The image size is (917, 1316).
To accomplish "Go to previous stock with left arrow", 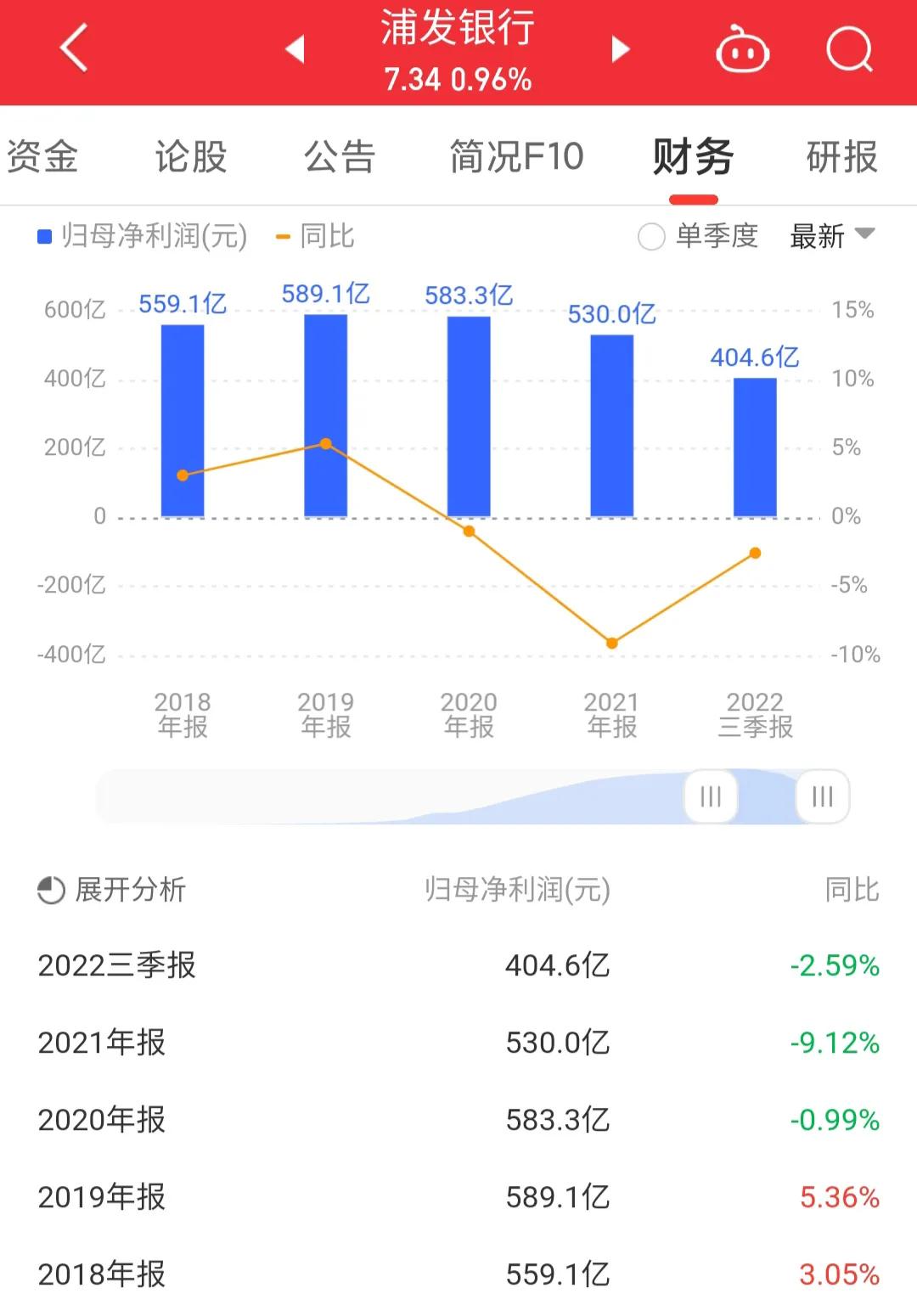I will click(x=295, y=48).
